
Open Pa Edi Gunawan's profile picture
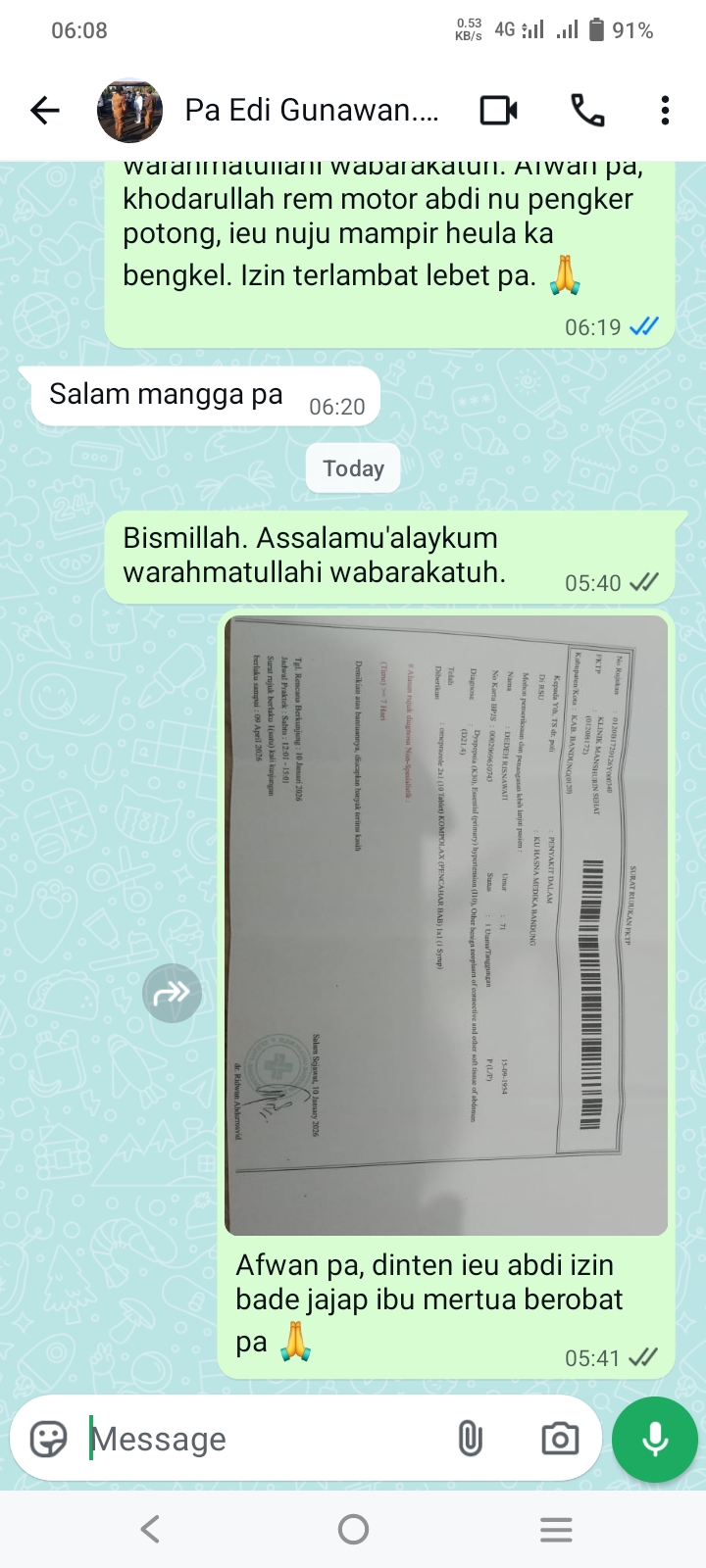coord(129,111)
